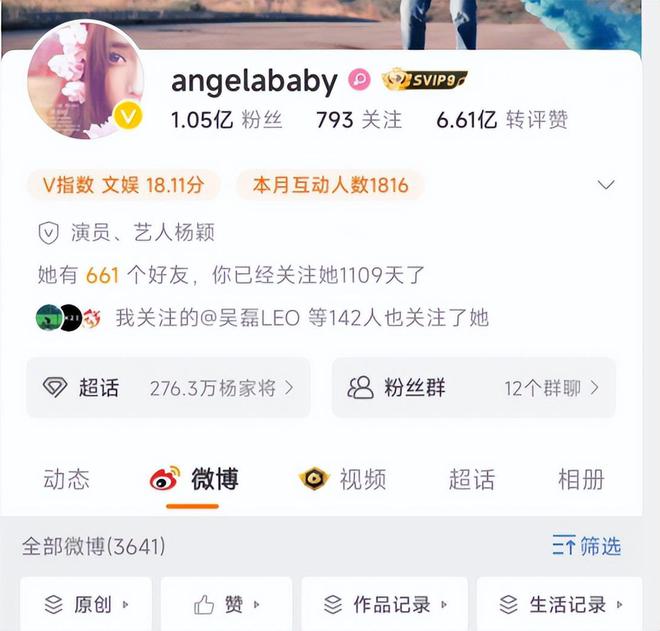Open the 本月互动人数1816 chip

(x=330, y=185)
